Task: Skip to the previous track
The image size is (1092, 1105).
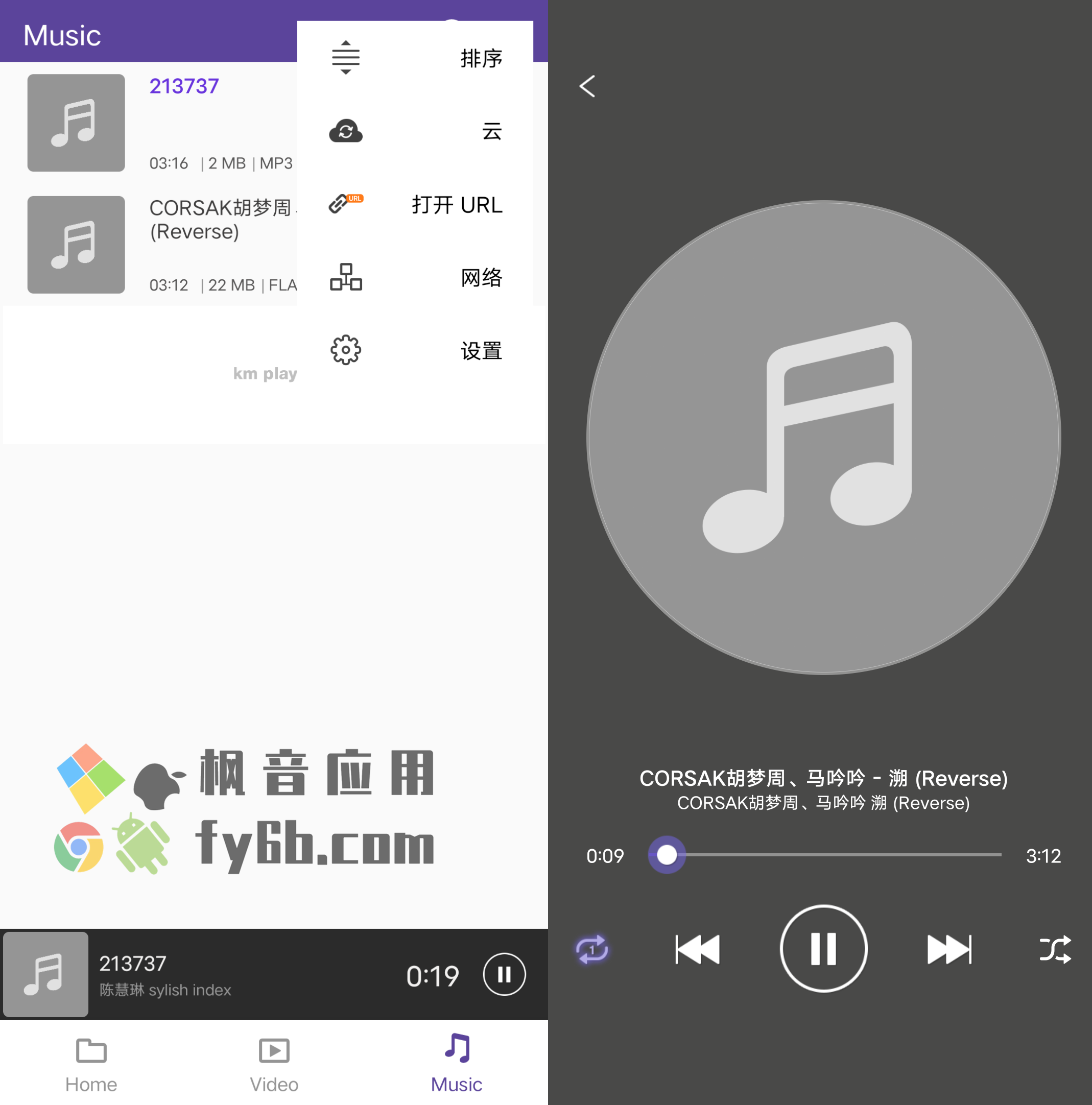Action: click(697, 949)
